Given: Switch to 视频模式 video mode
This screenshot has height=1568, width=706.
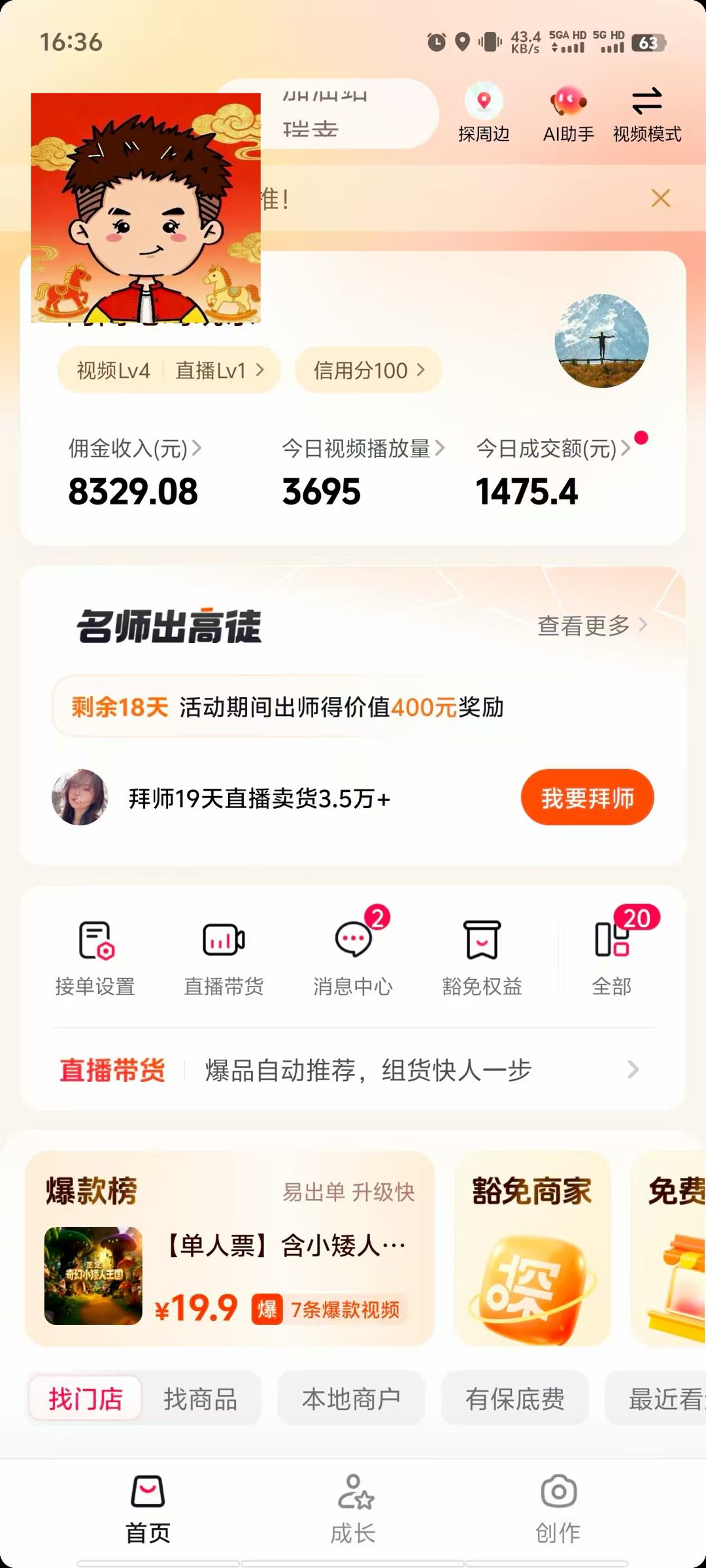Looking at the screenshot, I should (646, 114).
